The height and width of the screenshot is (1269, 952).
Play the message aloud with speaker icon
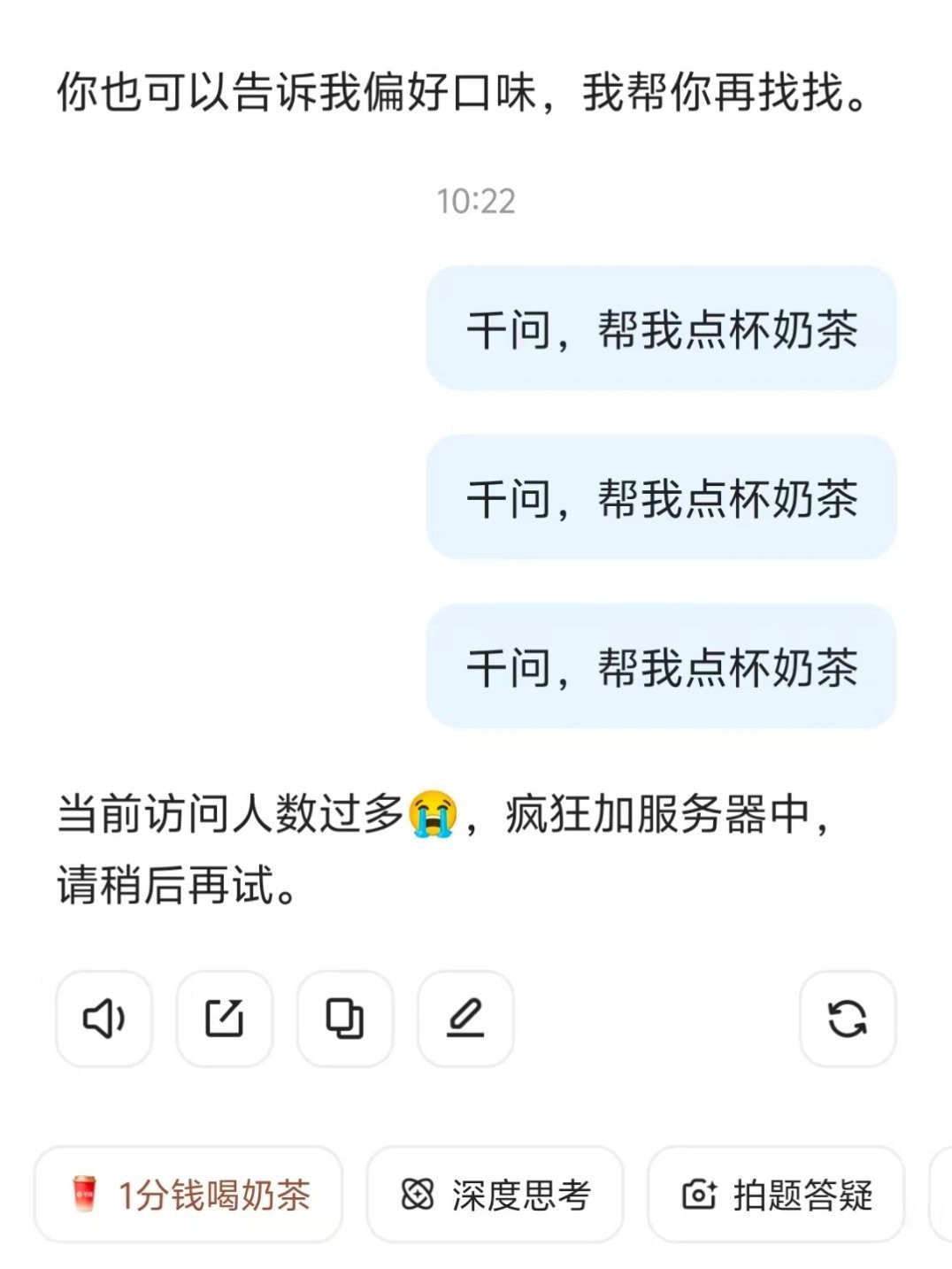pyautogui.click(x=104, y=1018)
